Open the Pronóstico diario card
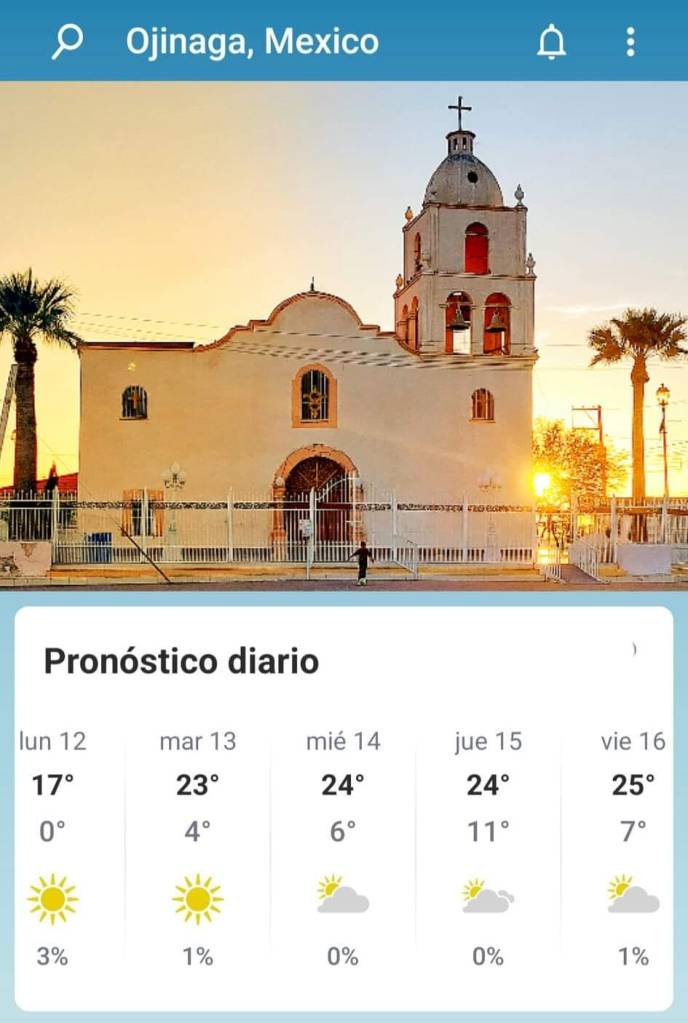The width and height of the screenshot is (688, 1023). (x=182, y=661)
